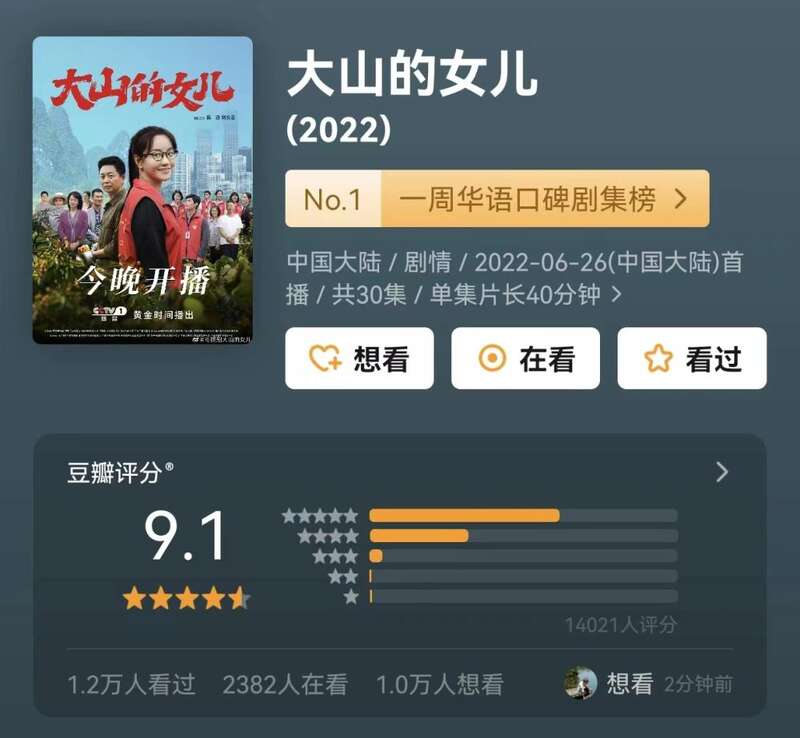Expand the show details info line
The image size is (800, 738).
pos(616,295)
